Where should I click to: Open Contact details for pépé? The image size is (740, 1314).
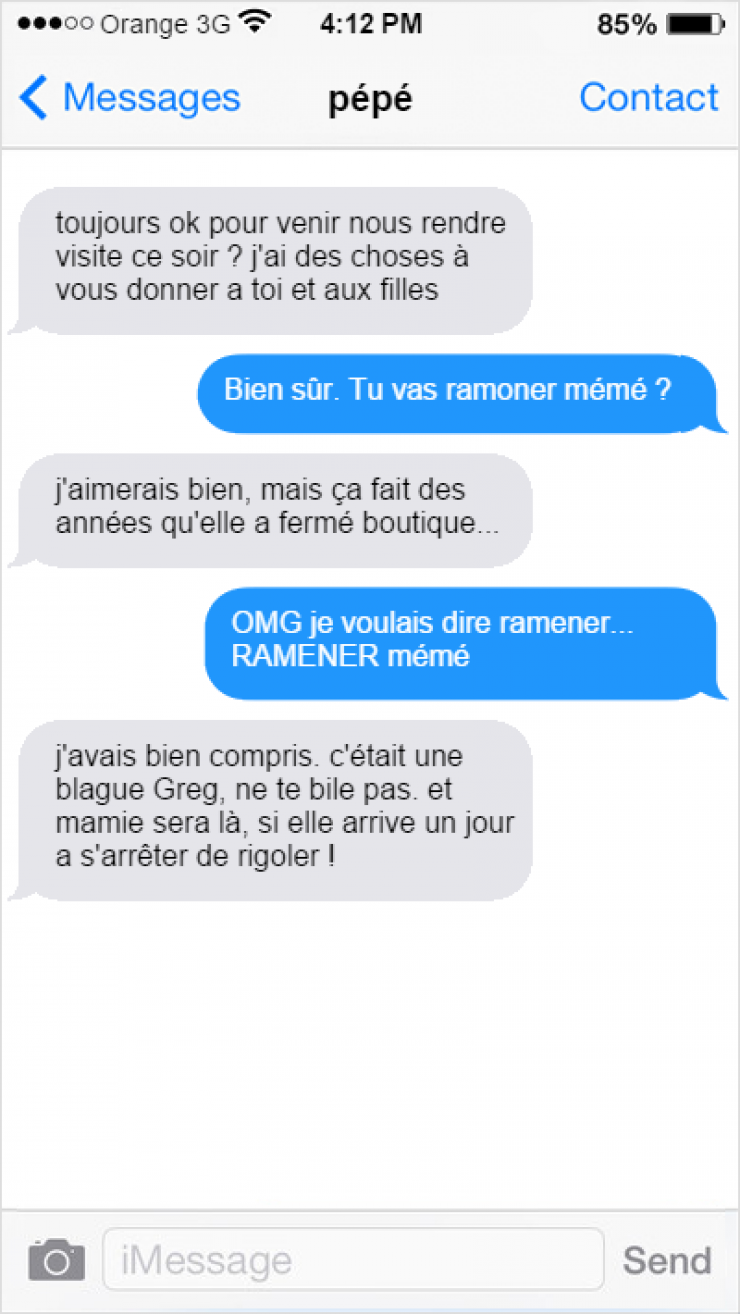click(x=648, y=98)
